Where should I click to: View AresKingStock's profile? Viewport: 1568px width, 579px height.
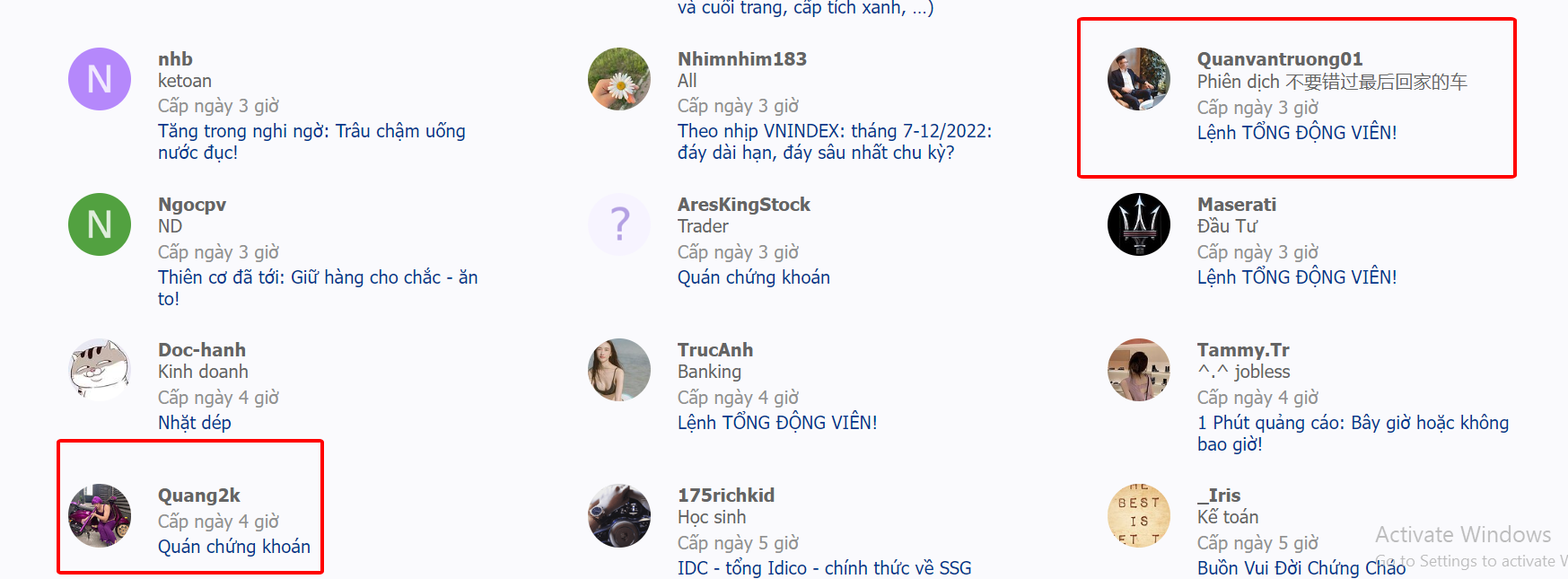(743, 205)
